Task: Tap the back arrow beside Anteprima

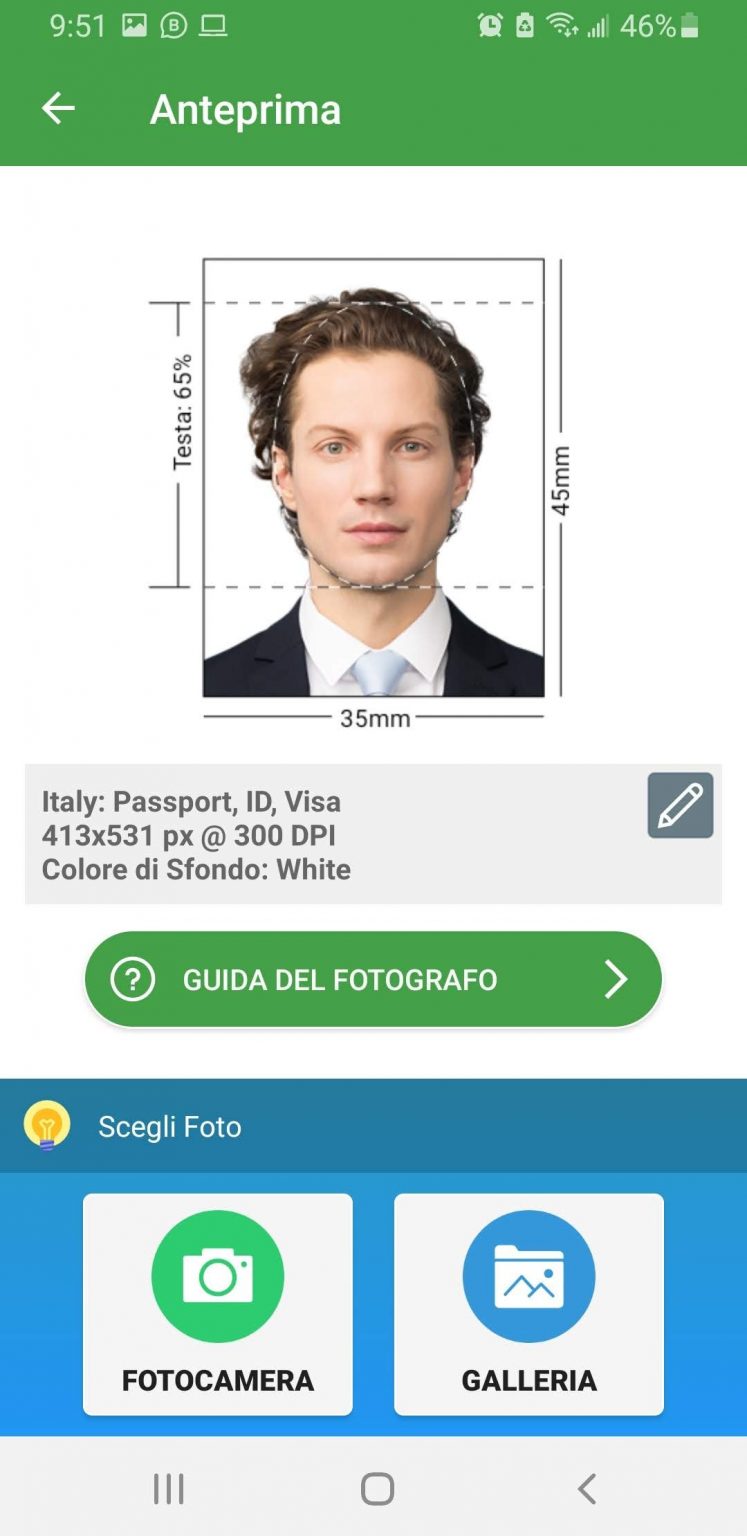Action: point(57,108)
